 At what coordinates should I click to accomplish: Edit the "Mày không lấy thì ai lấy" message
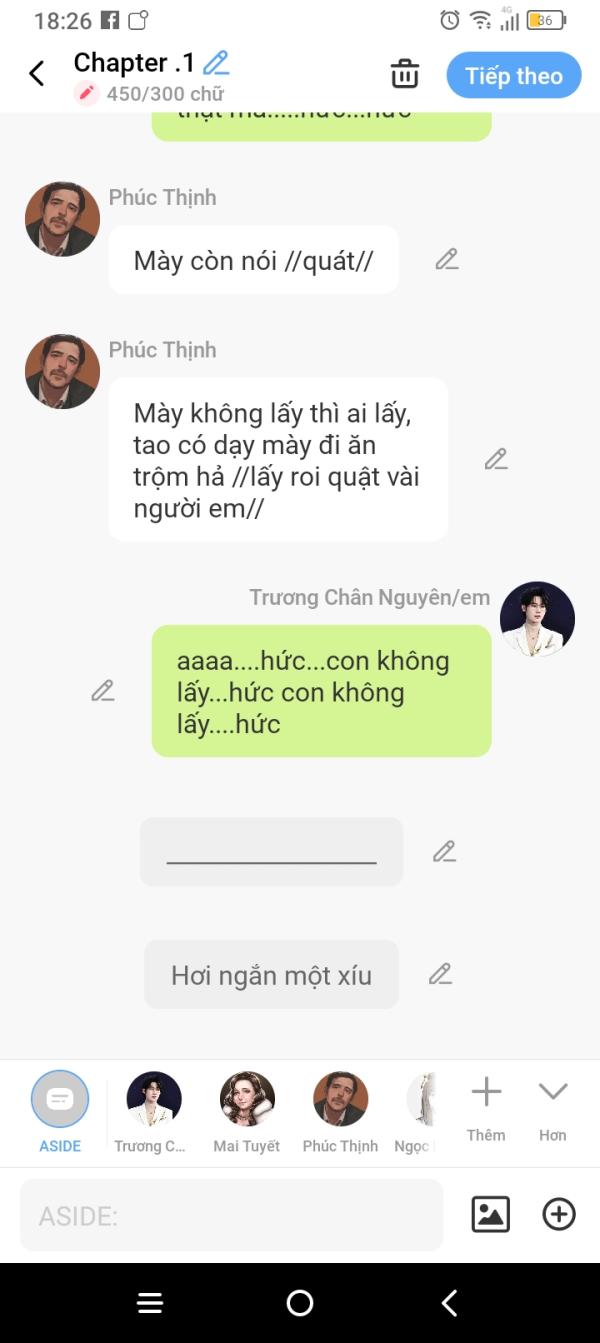[x=496, y=459]
